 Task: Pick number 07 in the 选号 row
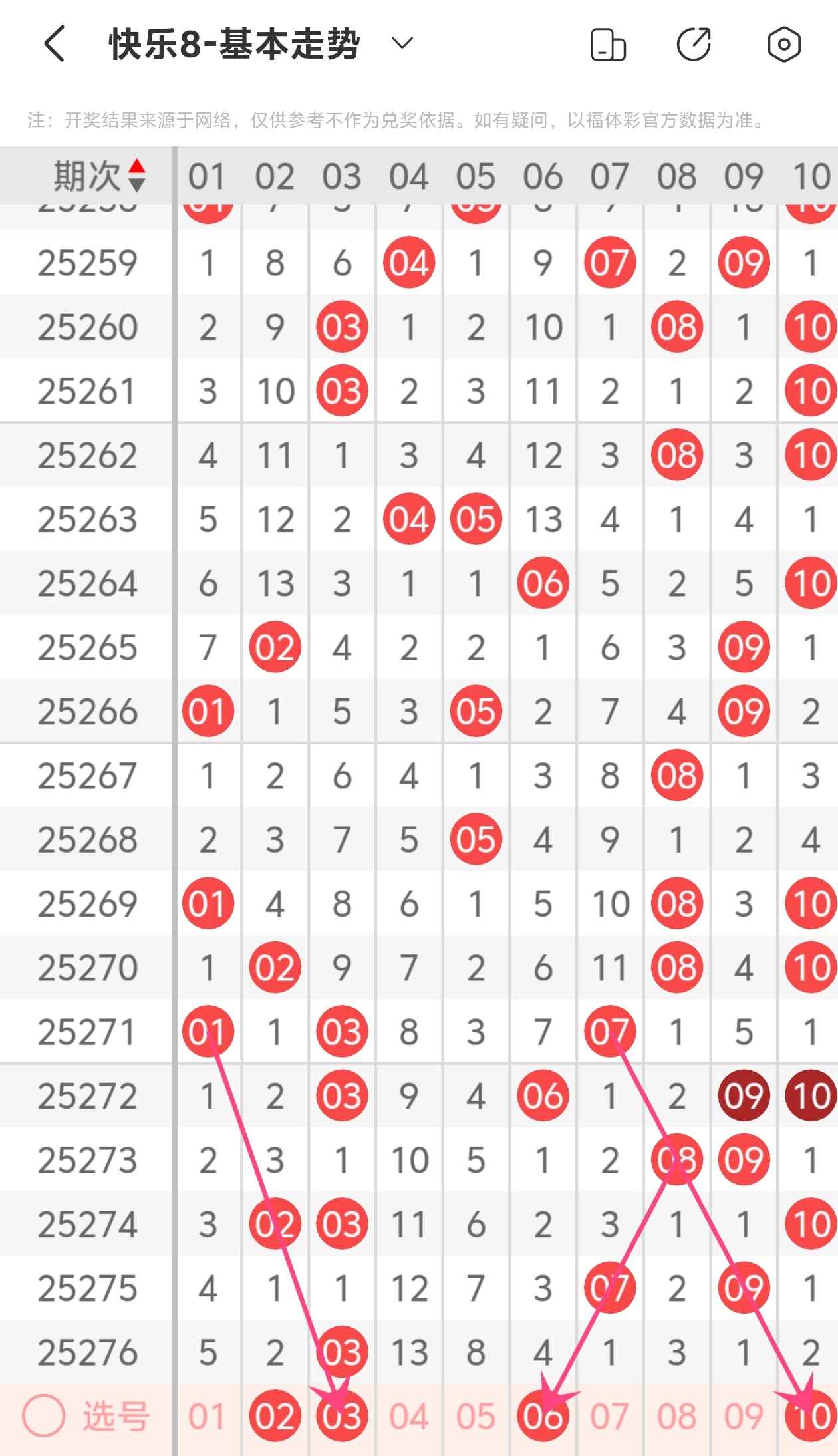pos(610,1416)
